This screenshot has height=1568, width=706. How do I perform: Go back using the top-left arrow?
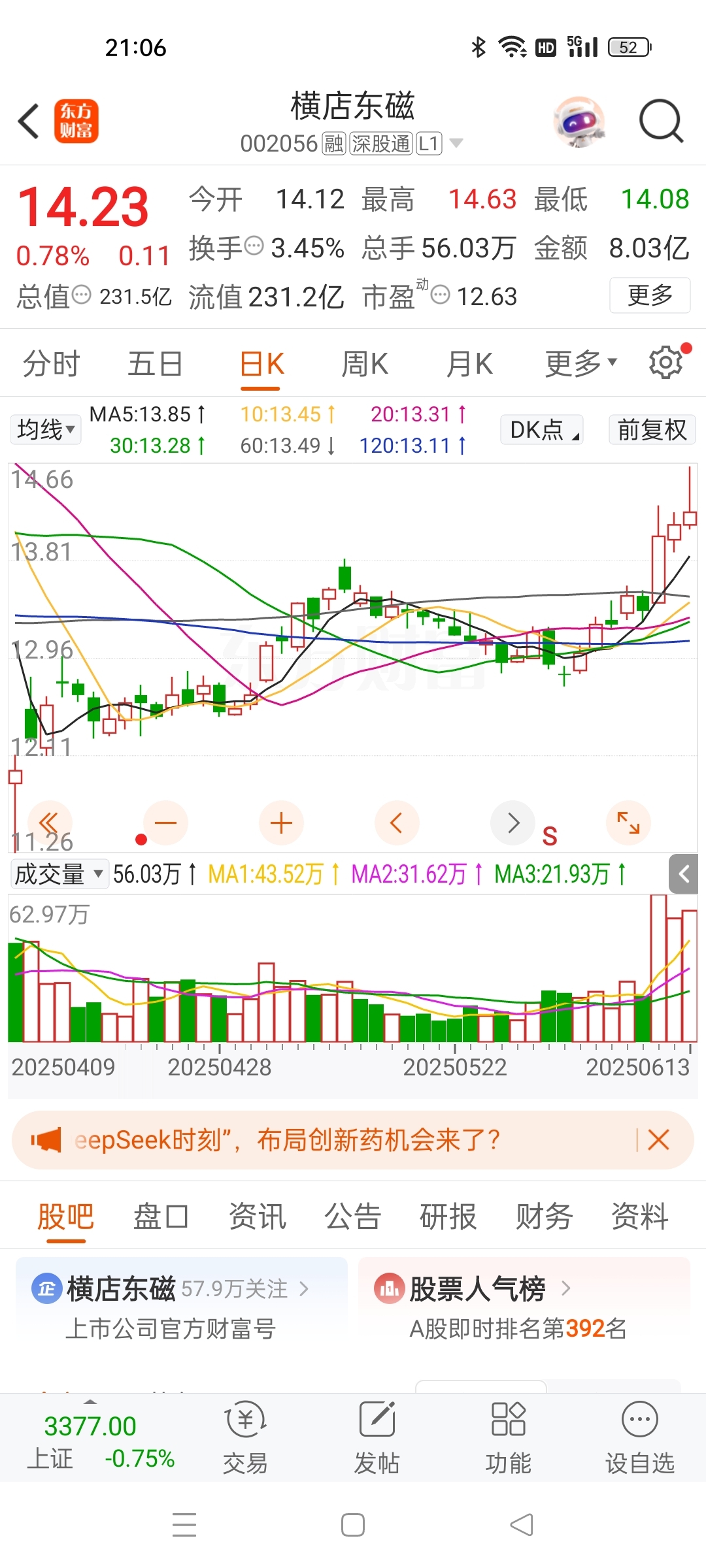tap(29, 122)
